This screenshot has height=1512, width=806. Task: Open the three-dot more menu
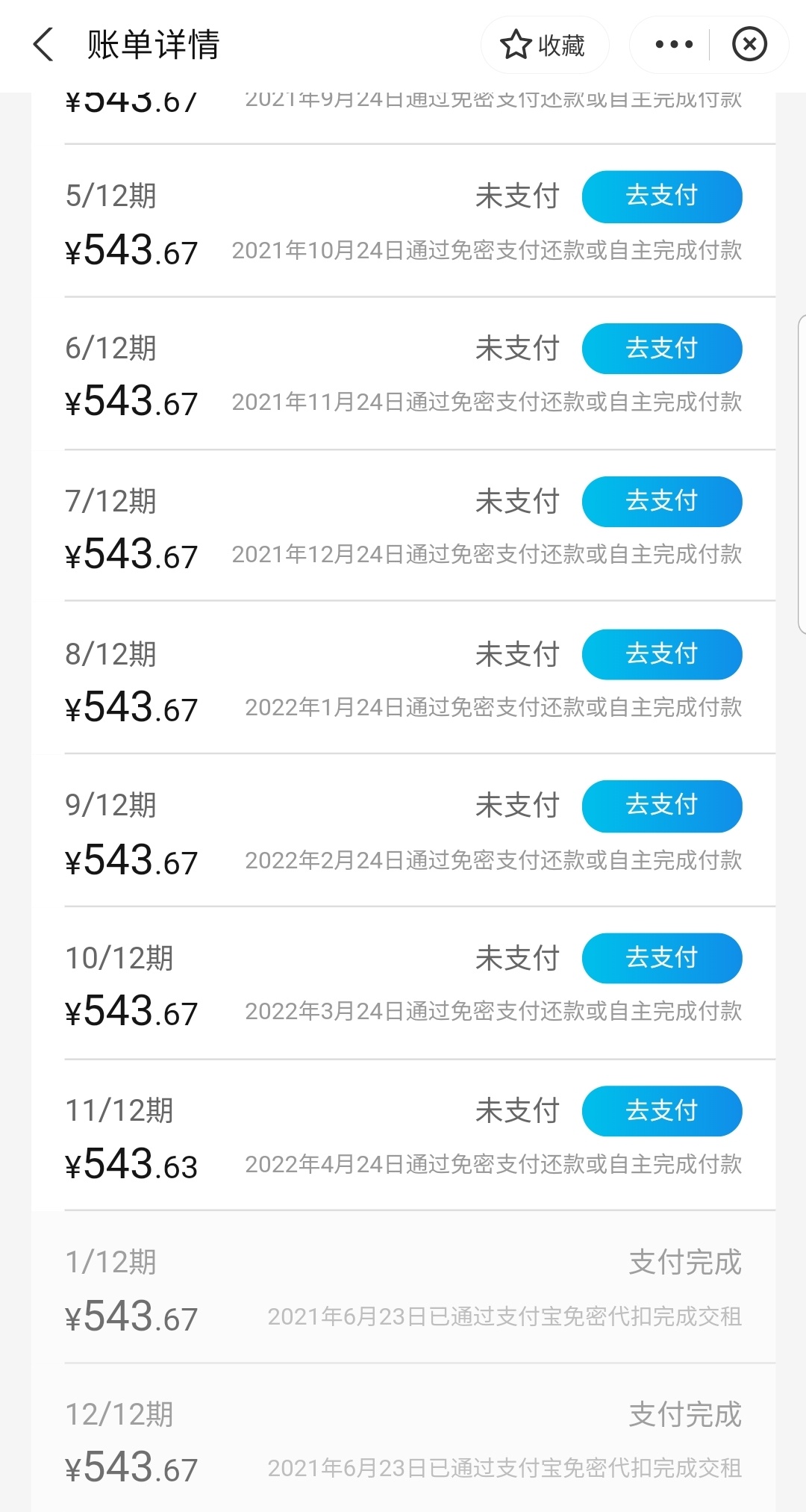[673, 45]
